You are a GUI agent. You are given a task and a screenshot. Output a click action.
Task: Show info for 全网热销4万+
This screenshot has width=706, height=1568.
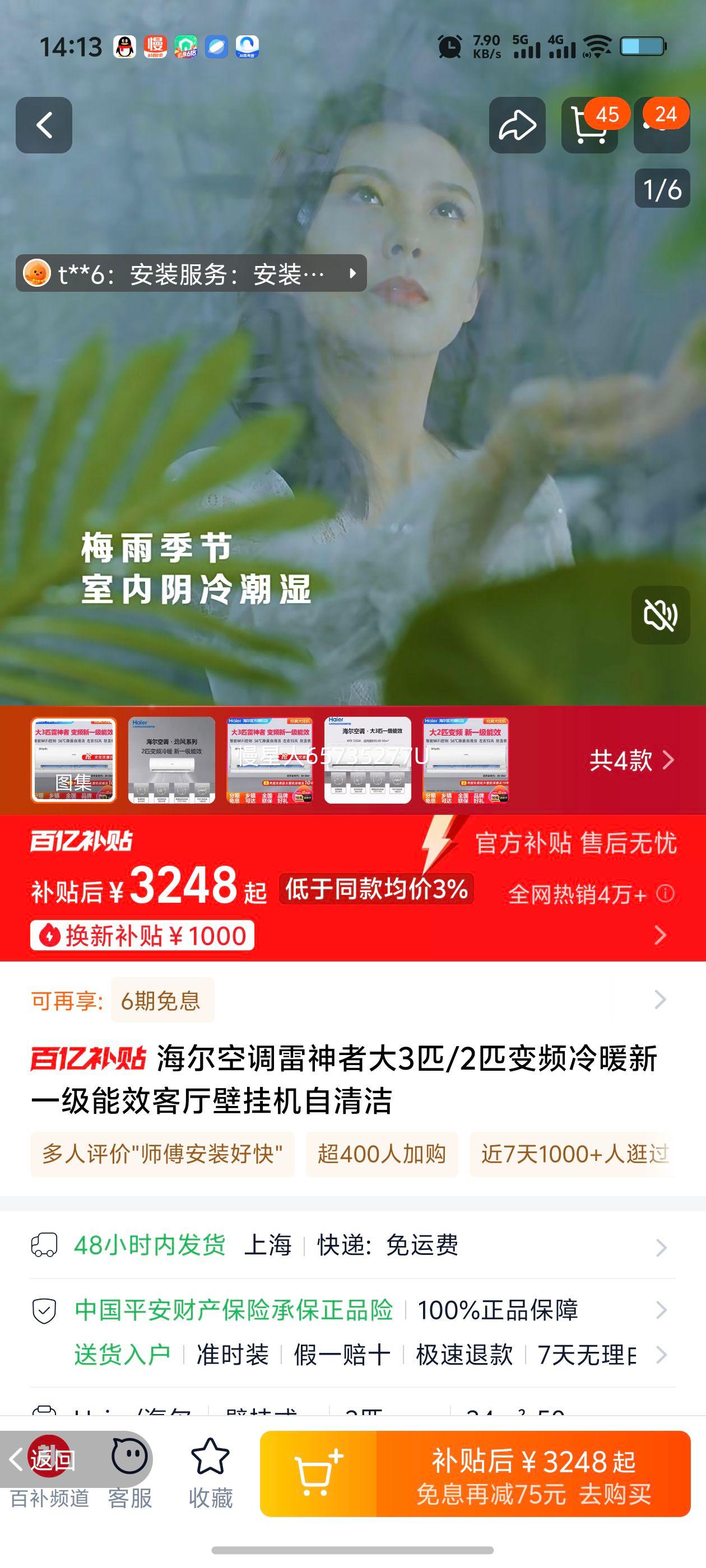(x=666, y=894)
